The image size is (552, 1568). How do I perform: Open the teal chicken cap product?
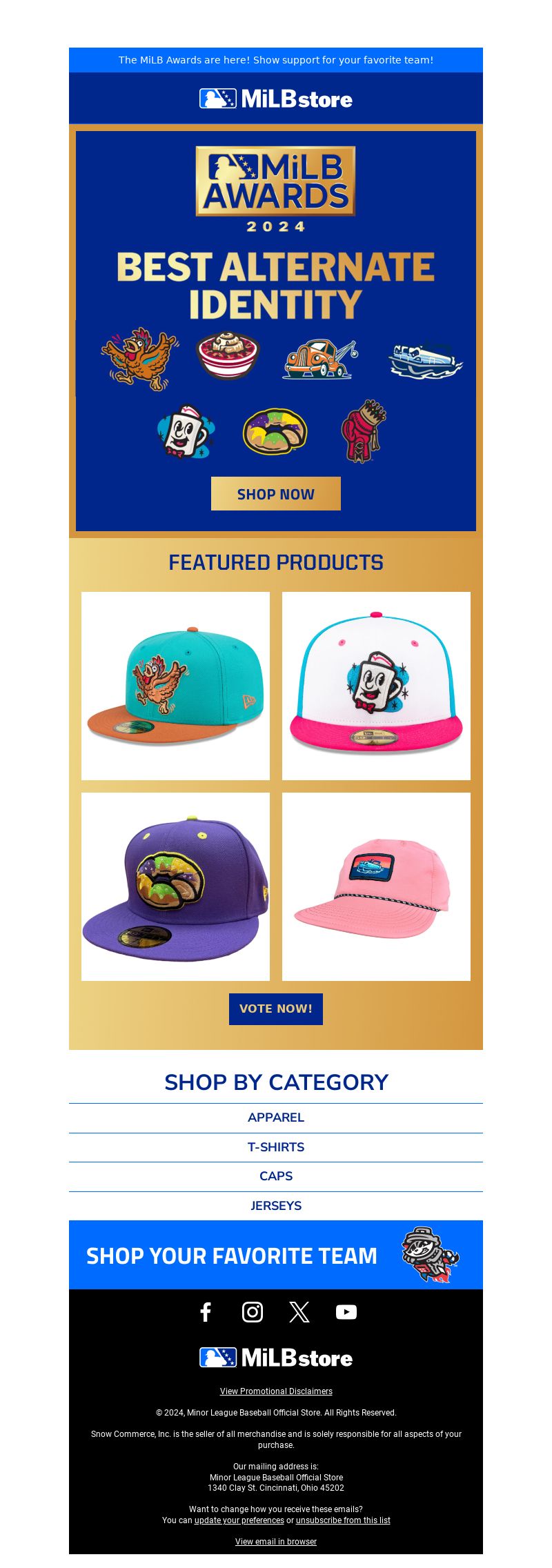[x=175, y=686]
